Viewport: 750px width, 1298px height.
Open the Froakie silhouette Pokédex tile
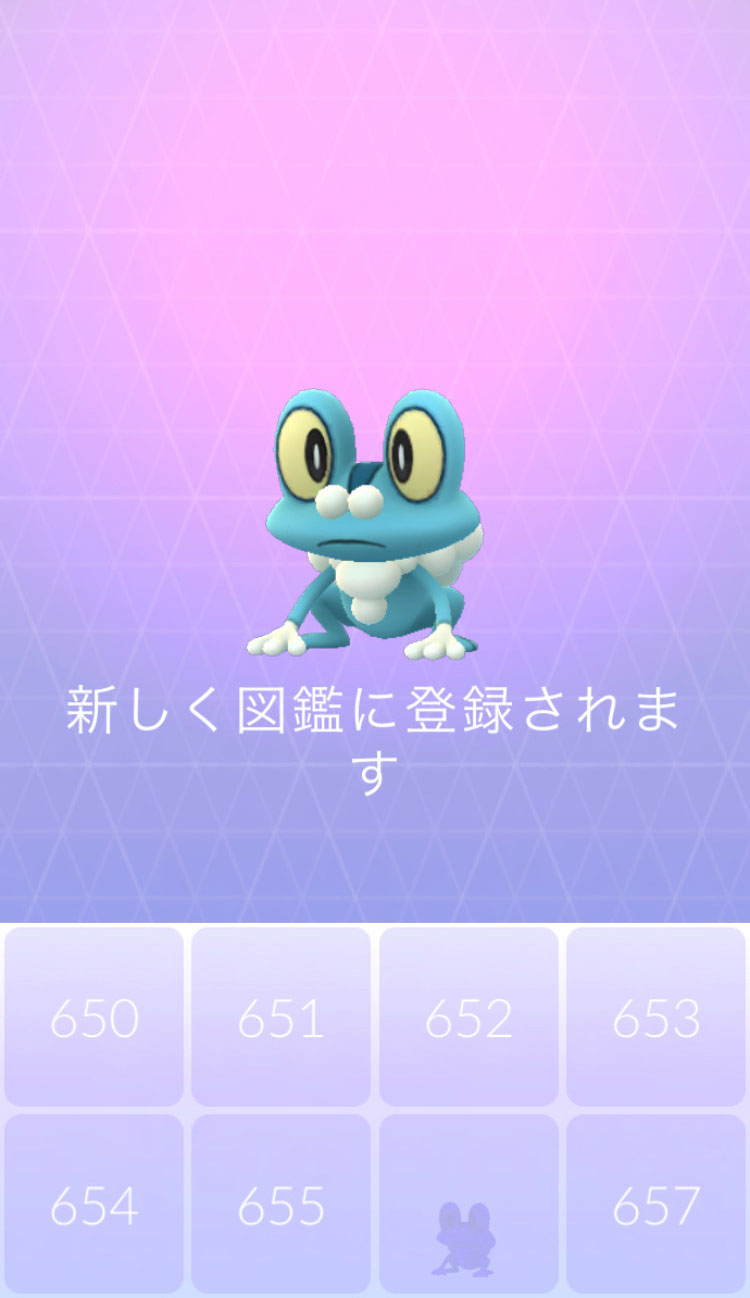click(x=468, y=1205)
